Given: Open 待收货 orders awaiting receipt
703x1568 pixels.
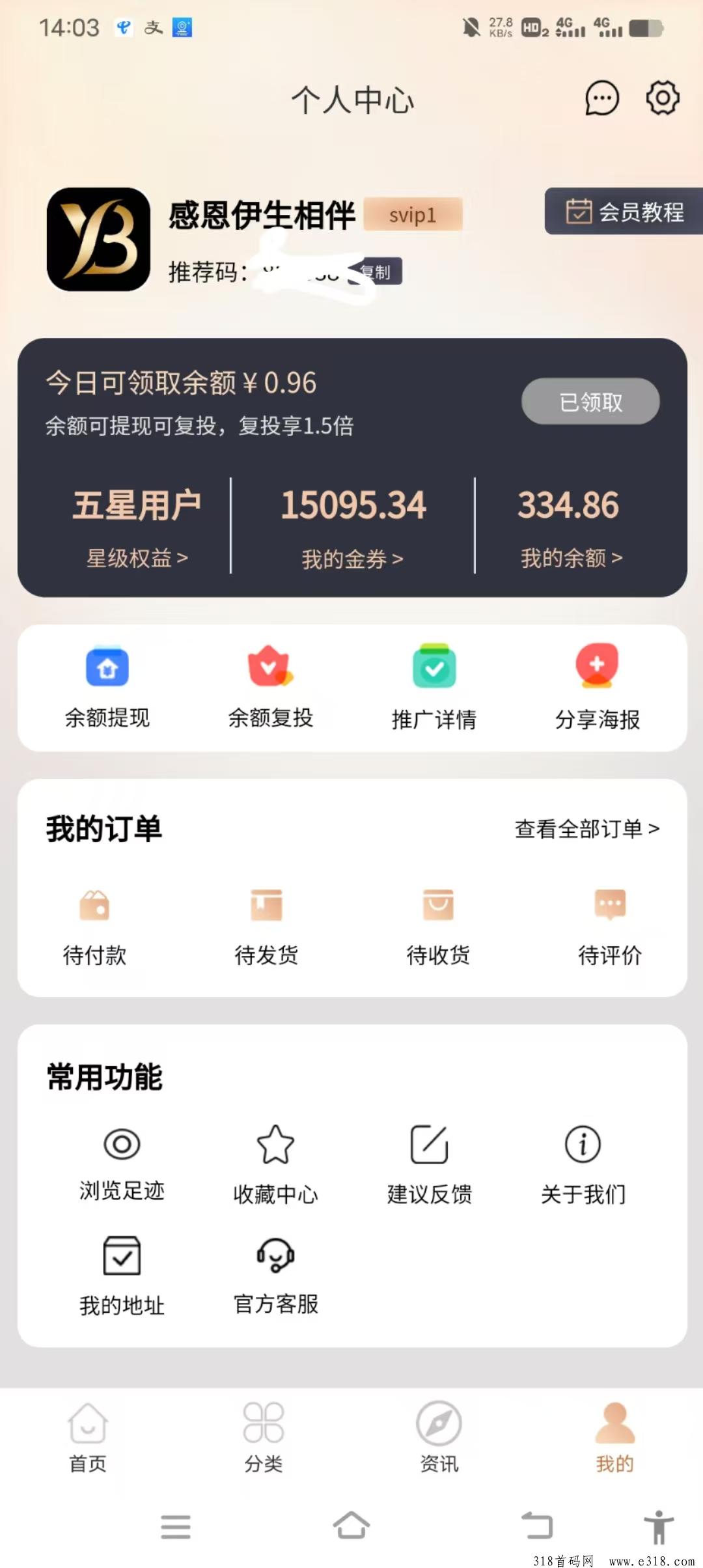Looking at the screenshot, I should tap(438, 927).
